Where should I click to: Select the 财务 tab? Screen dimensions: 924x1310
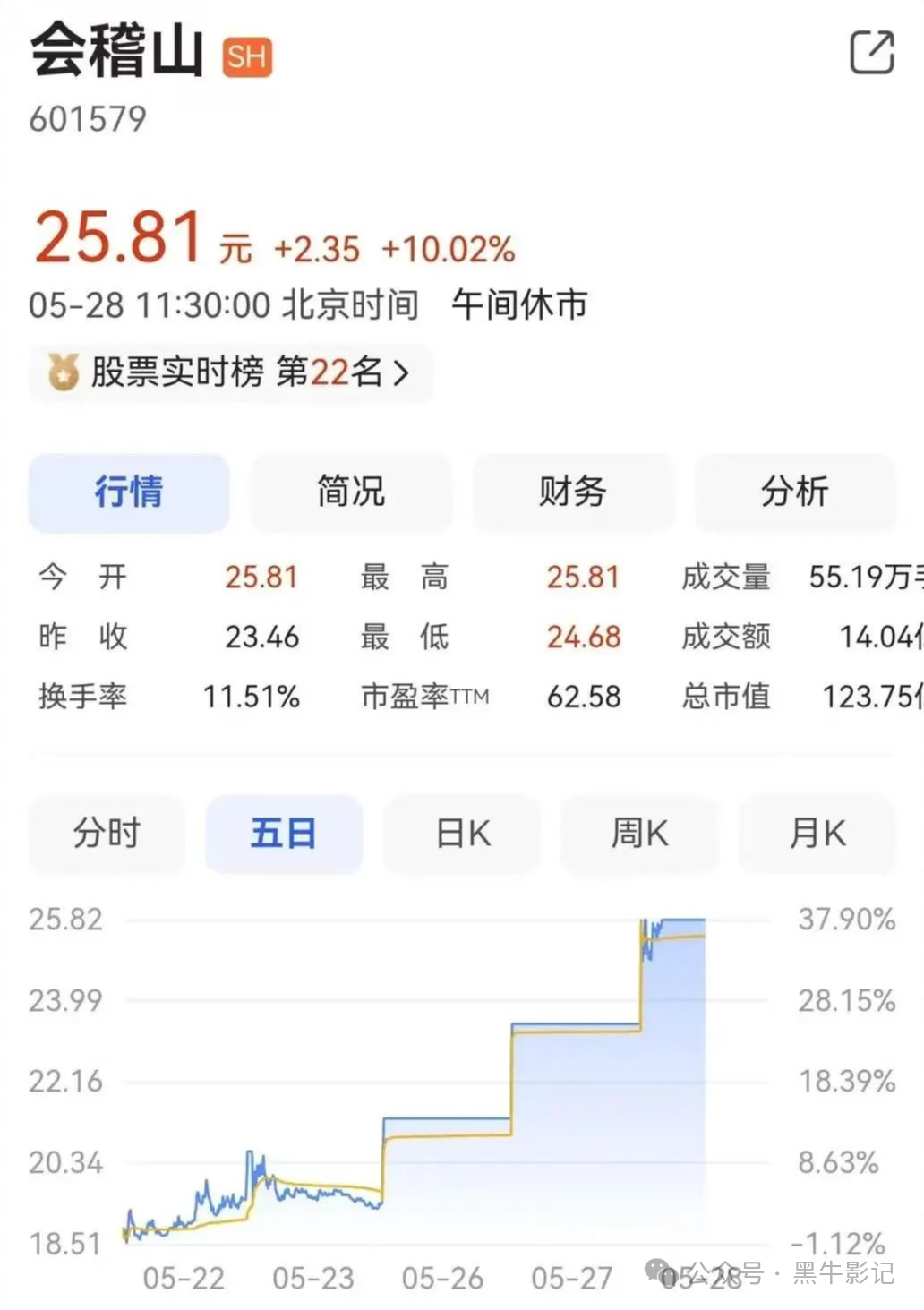(x=573, y=492)
